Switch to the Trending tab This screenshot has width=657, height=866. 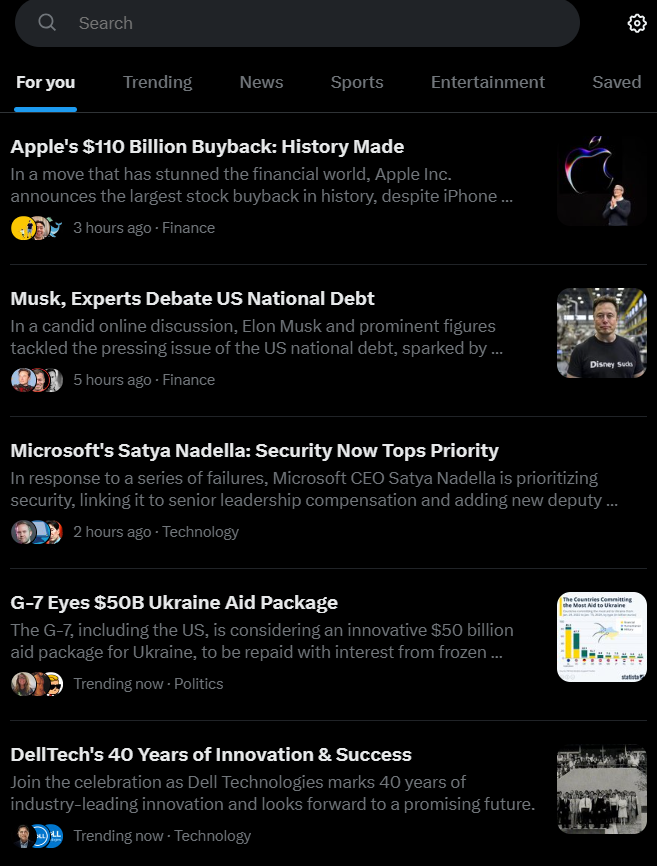[x=157, y=83]
